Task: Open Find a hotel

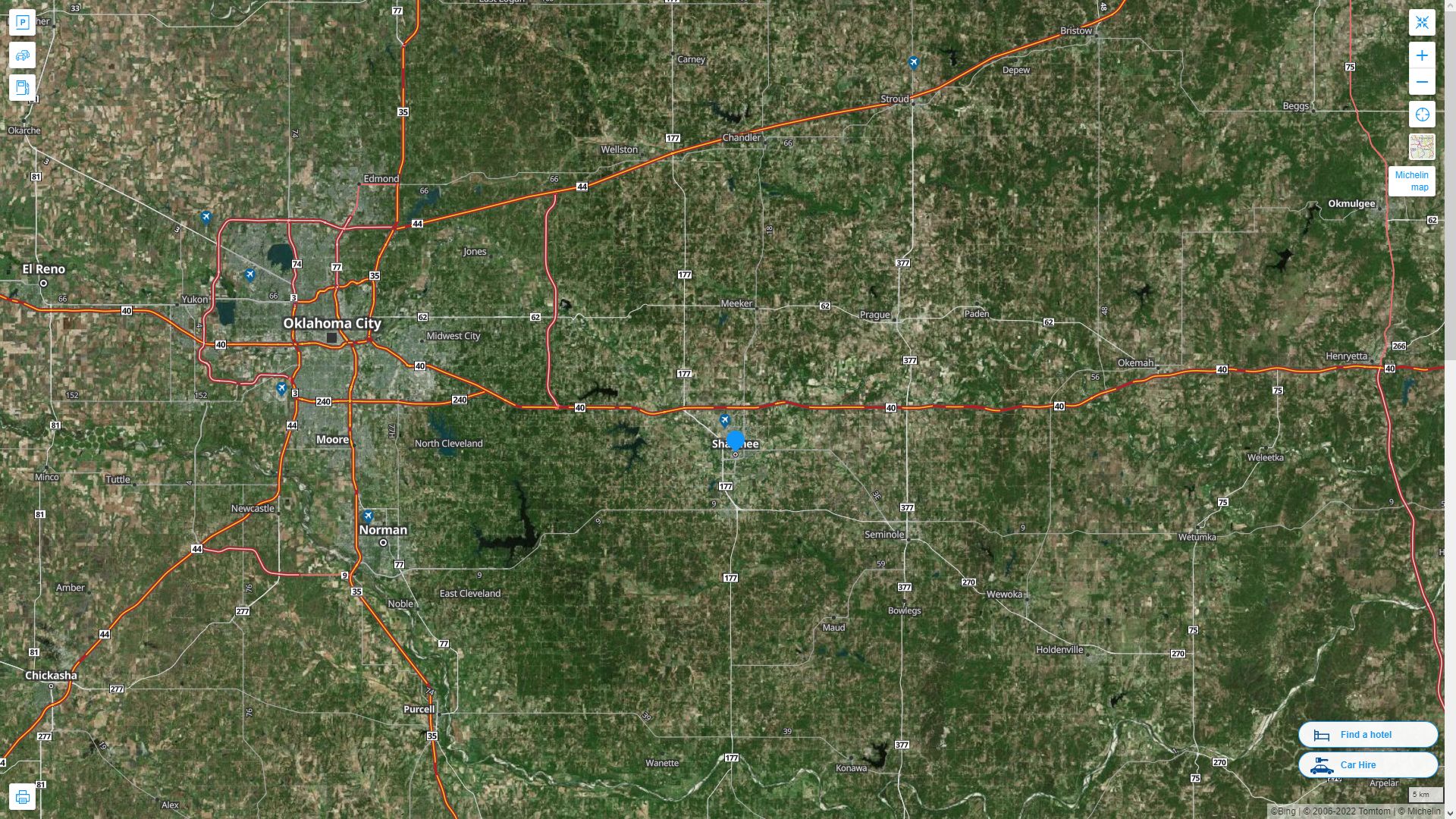Action: coord(1367,734)
